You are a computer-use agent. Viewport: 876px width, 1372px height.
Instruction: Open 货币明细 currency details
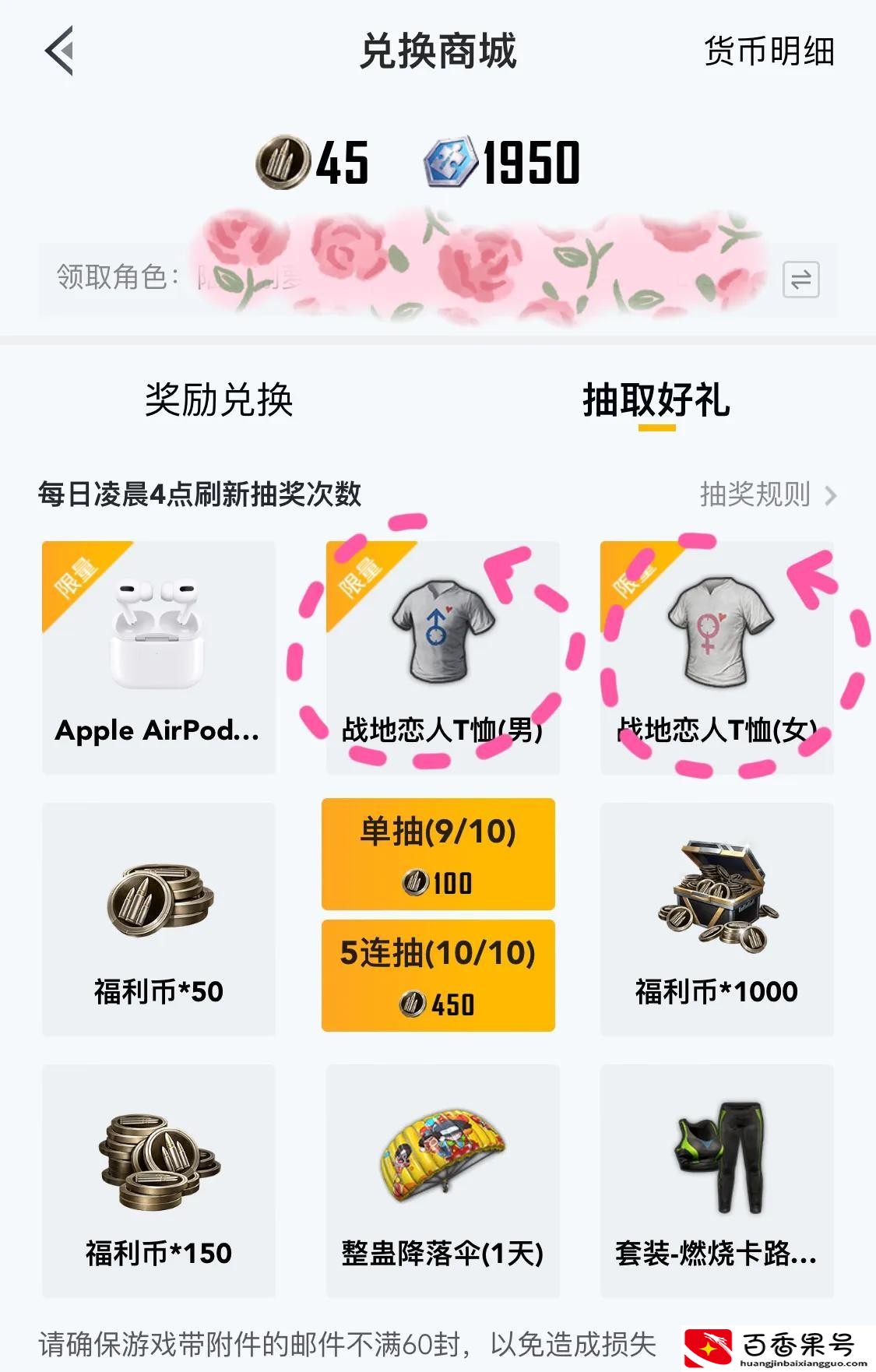[768, 52]
